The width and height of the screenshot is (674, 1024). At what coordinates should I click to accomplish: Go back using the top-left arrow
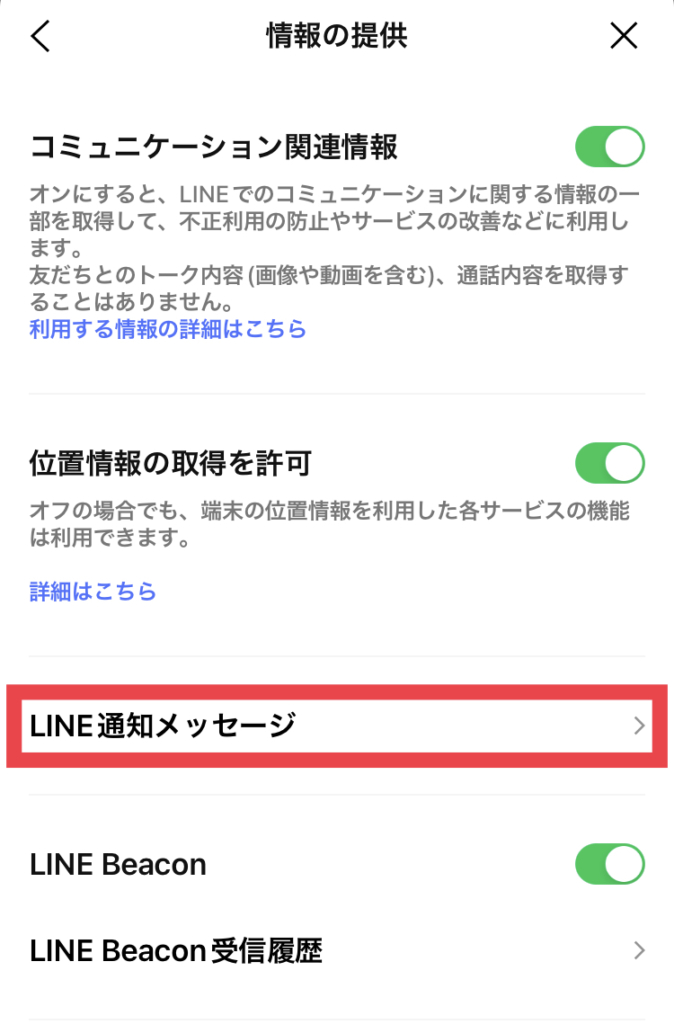40,37
